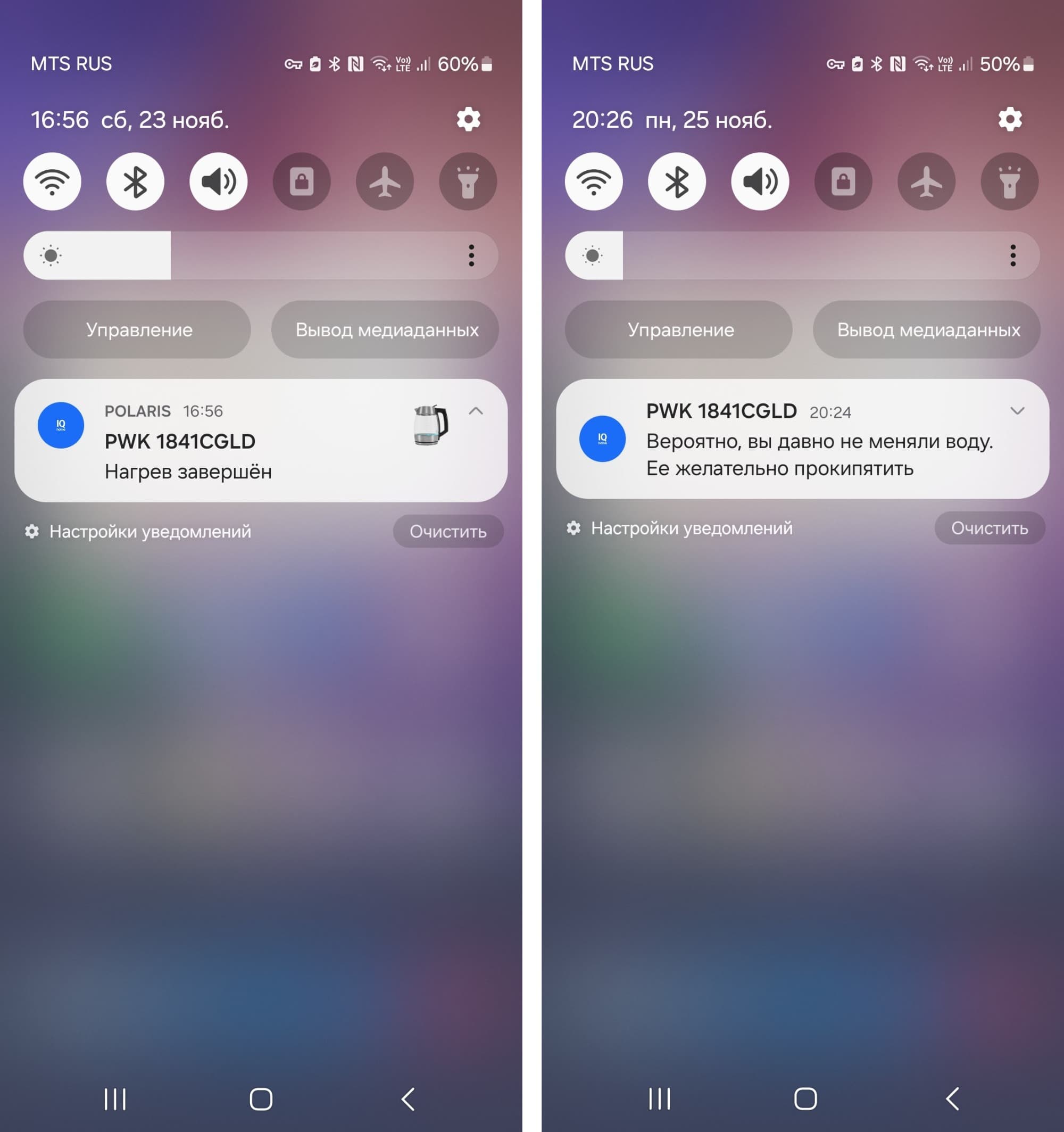1064x1132 pixels.
Task: Tap the home button on the 20:26 screen
Action: [805, 1099]
